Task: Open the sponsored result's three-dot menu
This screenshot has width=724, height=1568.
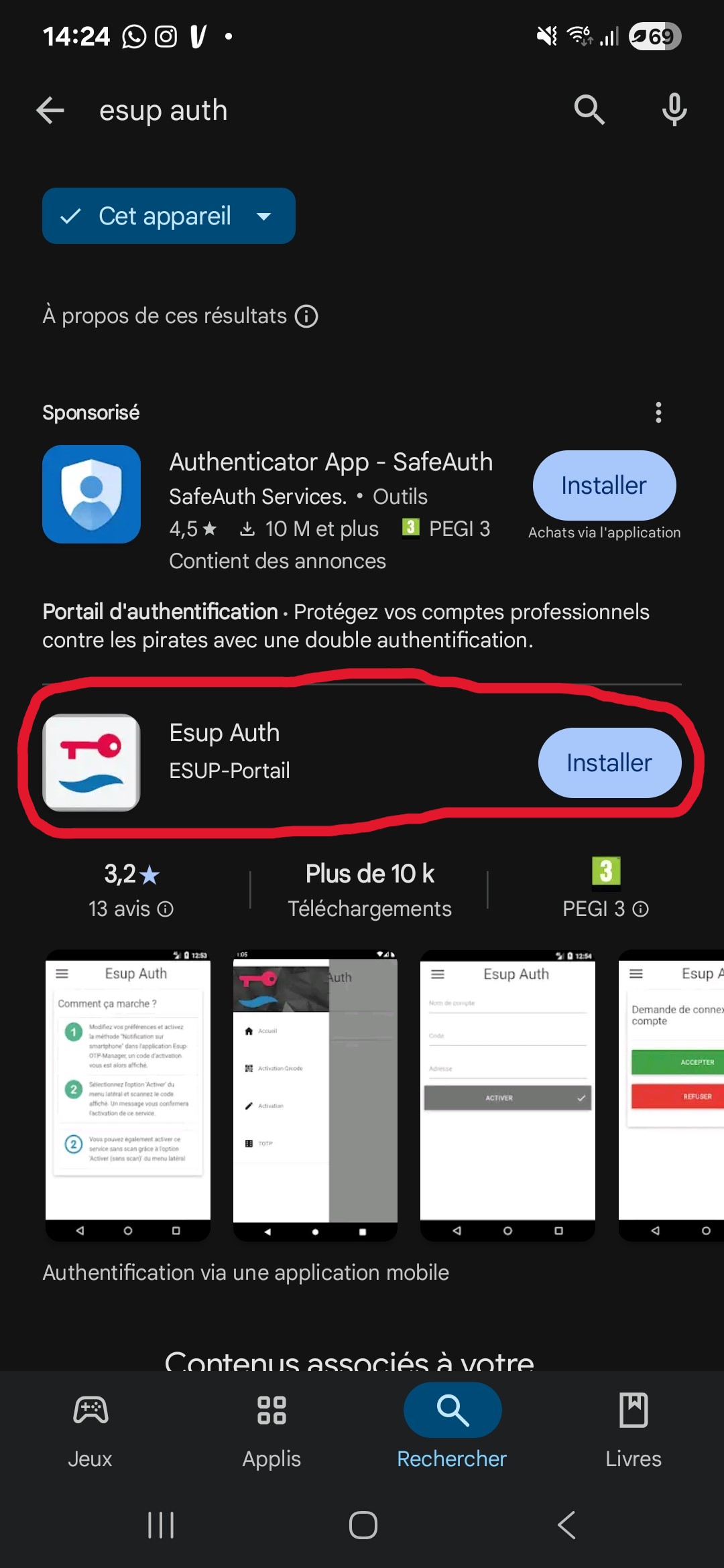Action: [658, 413]
